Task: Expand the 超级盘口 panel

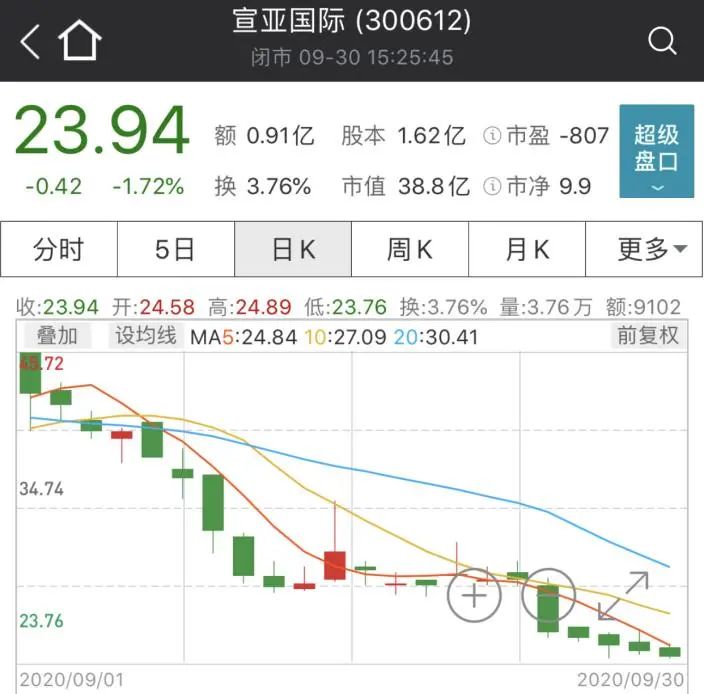Action: point(657,150)
